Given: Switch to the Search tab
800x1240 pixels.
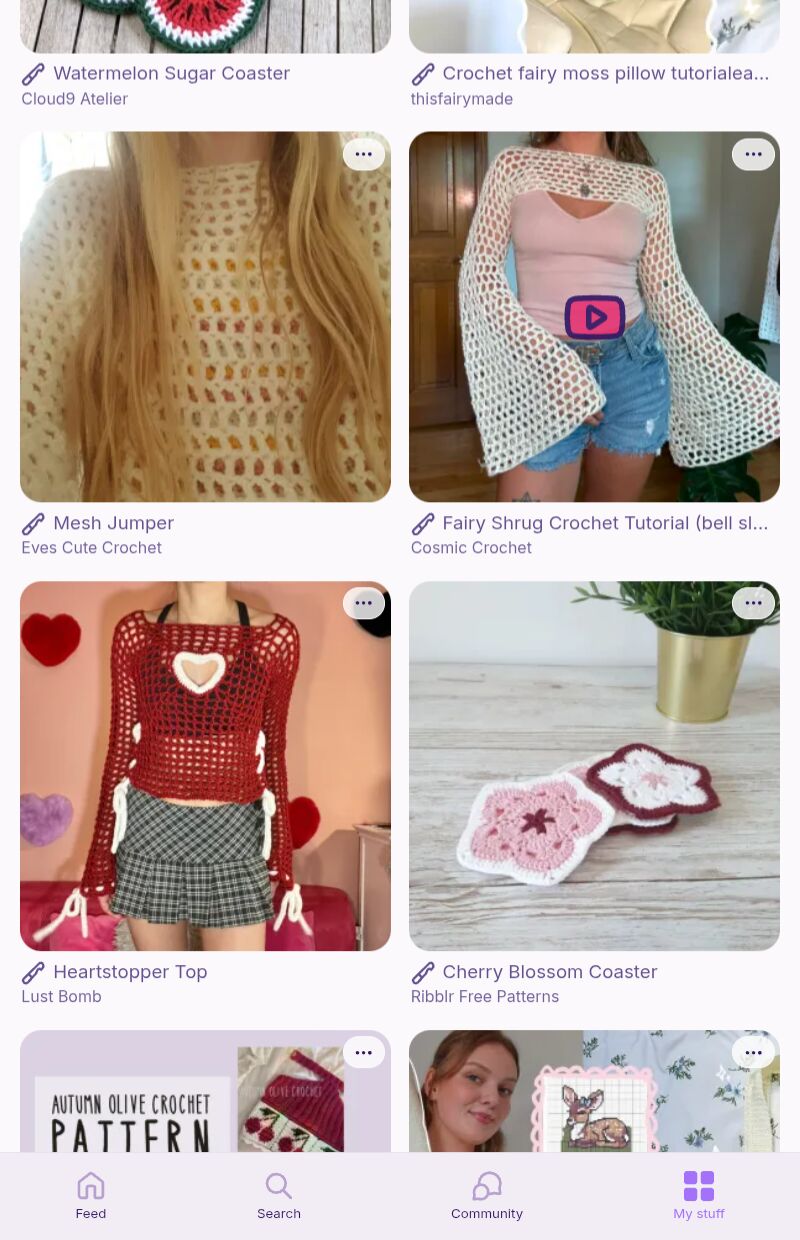Looking at the screenshot, I should pos(279,1196).
